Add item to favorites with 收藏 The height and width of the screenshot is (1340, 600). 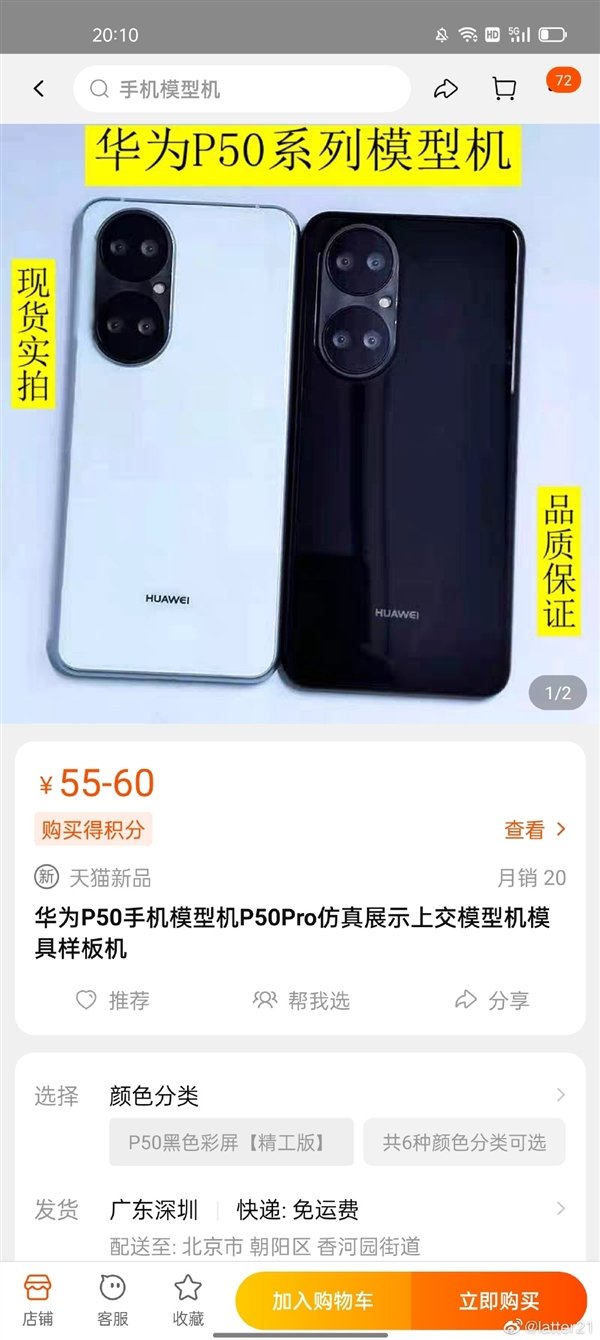[x=188, y=1300]
